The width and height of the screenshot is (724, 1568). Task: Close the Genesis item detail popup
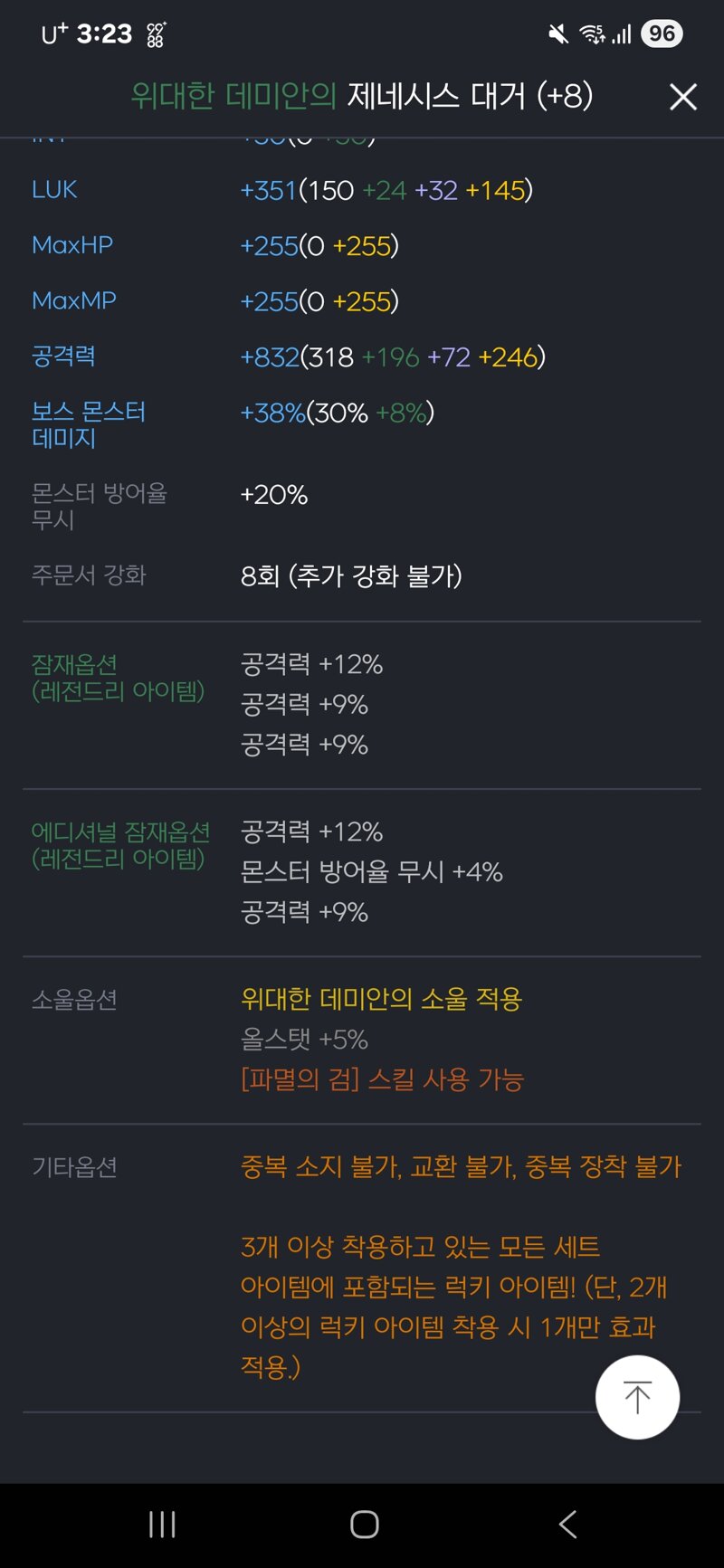(x=683, y=96)
